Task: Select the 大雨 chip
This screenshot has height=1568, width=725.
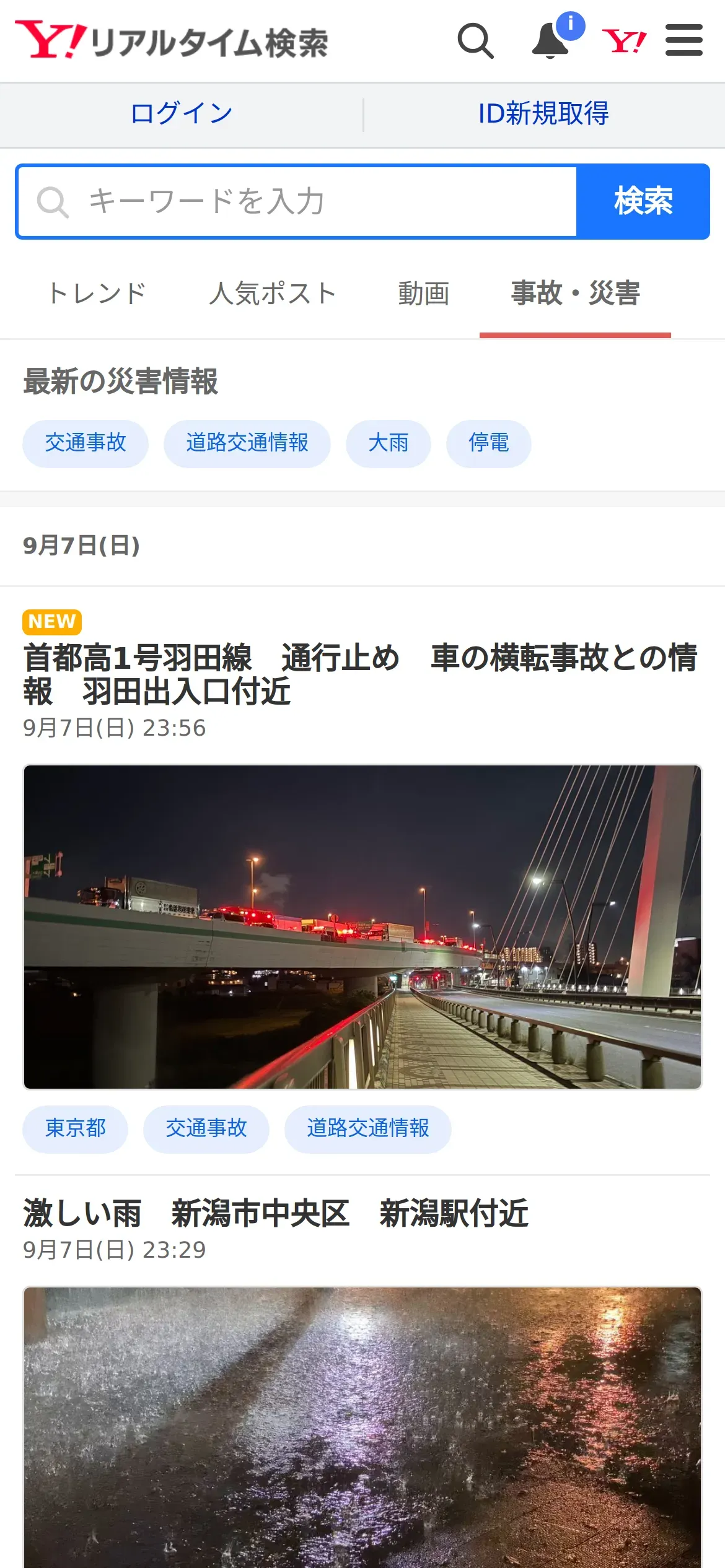Action: (389, 443)
